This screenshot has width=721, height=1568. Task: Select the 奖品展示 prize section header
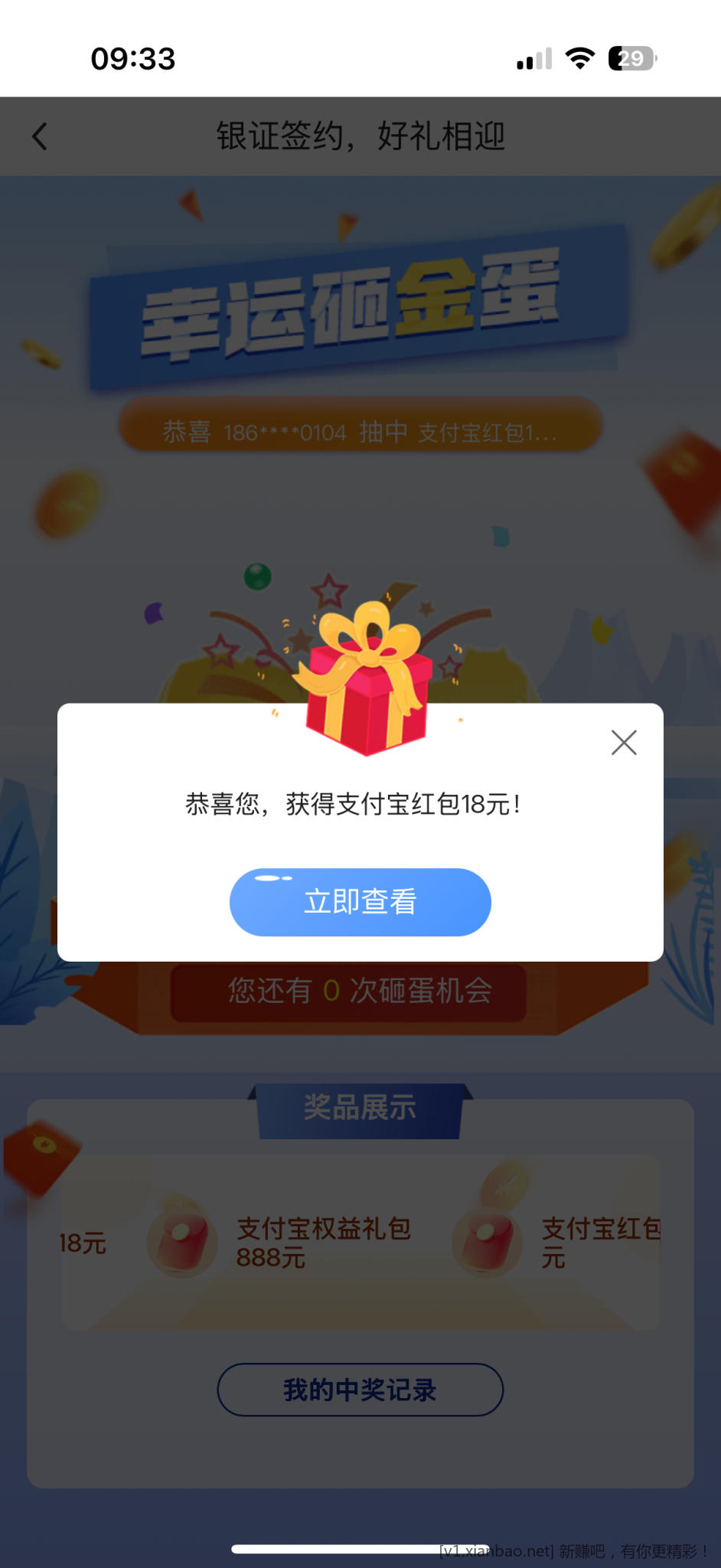click(x=360, y=1106)
